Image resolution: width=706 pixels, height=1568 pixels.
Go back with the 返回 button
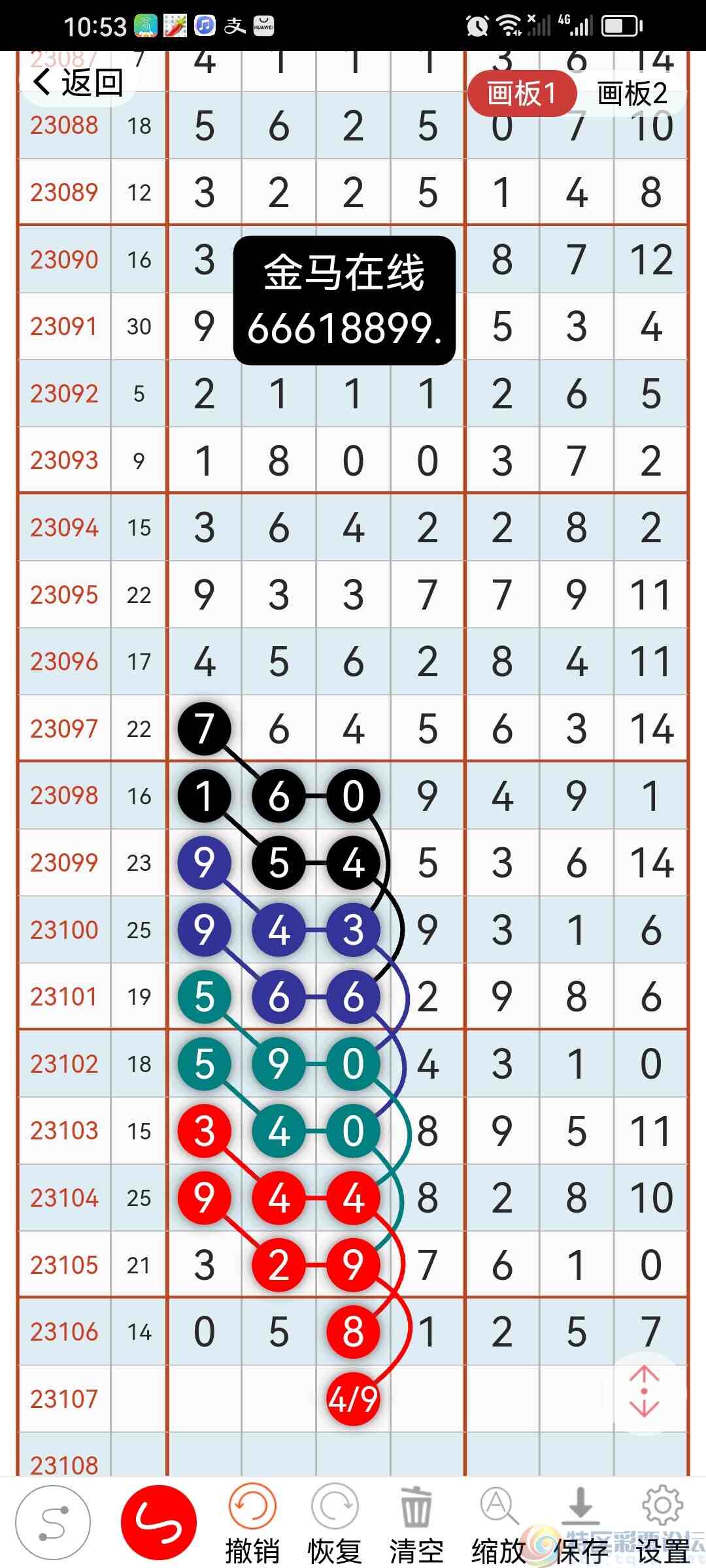coord(78,83)
